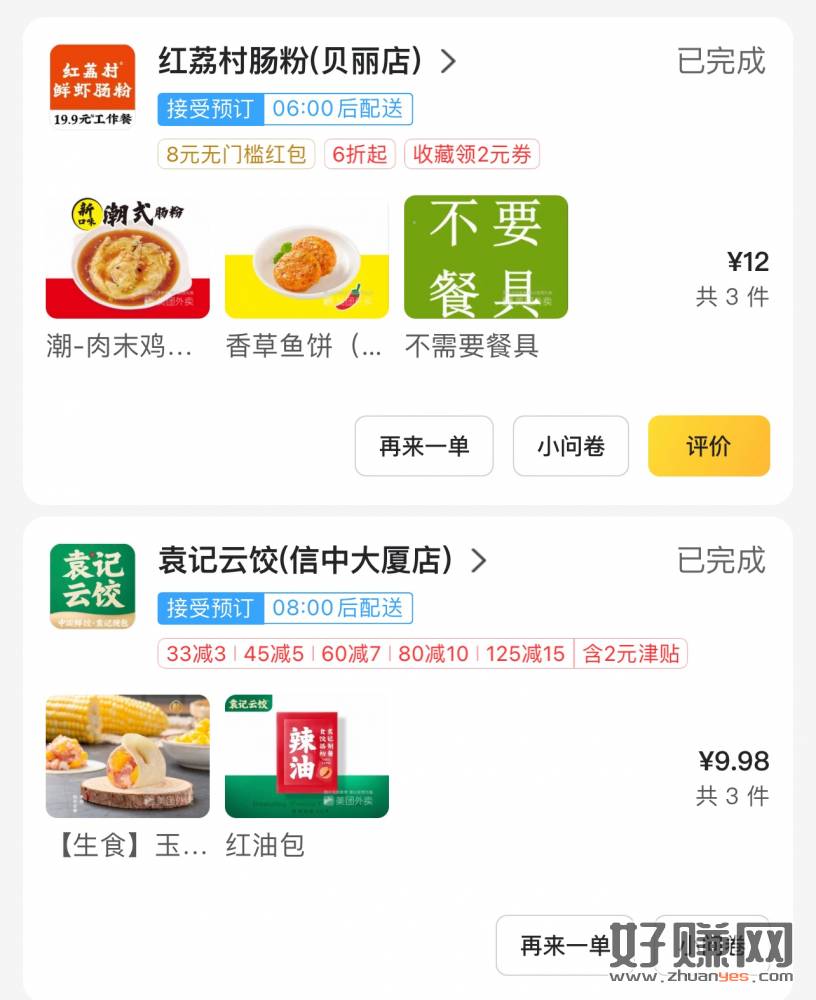
Task: View the 香草鱼饼 item
Action: (306, 258)
